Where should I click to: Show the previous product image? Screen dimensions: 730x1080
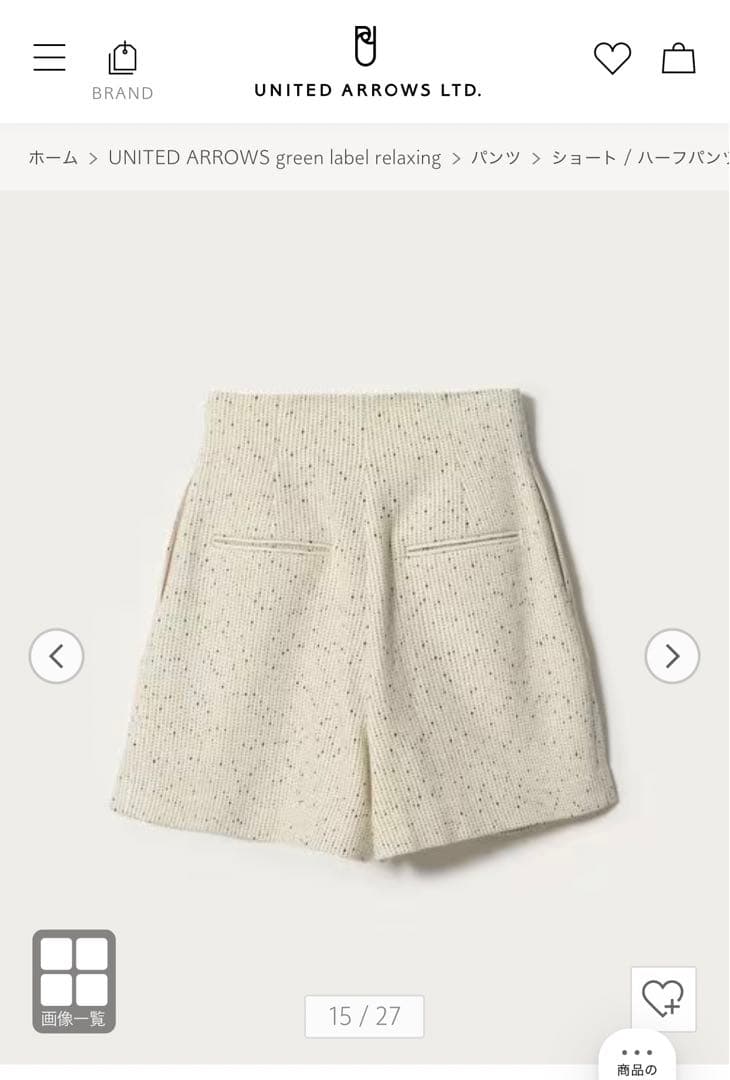click(x=56, y=656)
